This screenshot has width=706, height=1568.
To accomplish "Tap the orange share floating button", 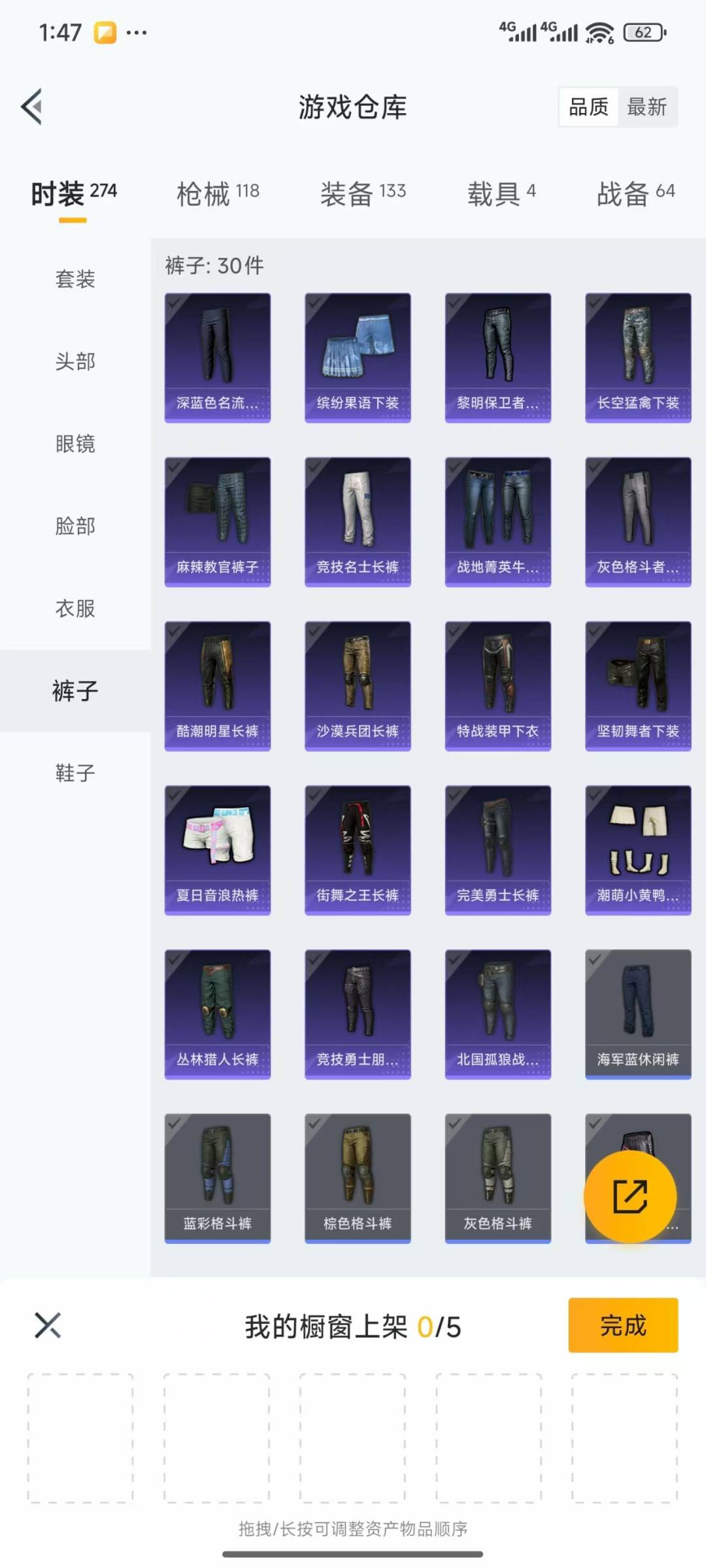I will 630,1196.
